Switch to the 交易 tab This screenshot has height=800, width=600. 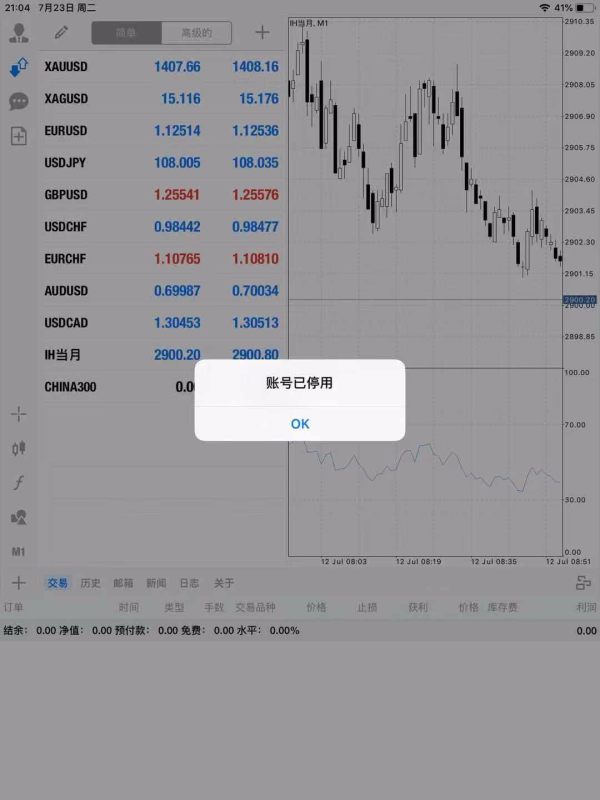58,583
